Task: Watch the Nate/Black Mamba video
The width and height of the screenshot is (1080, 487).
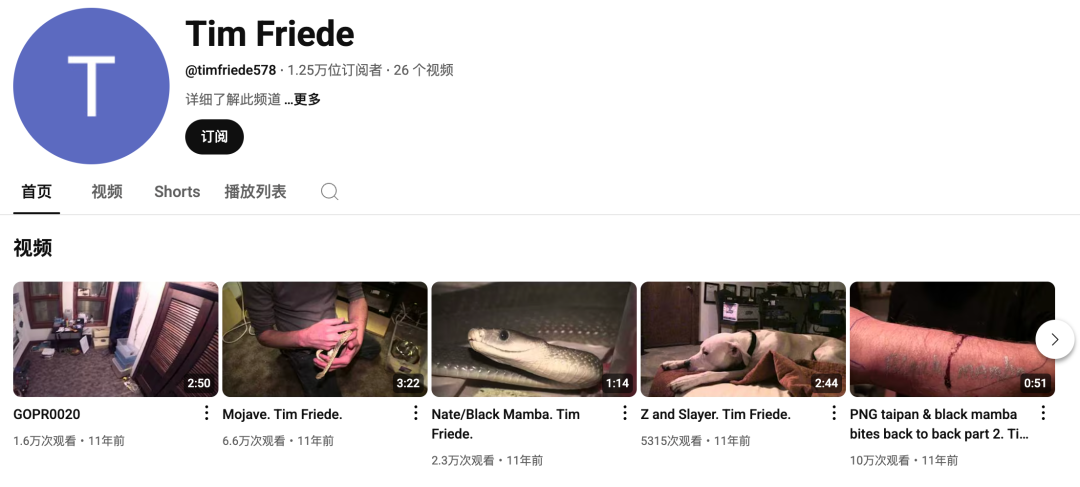Action: tap(534, 339)
